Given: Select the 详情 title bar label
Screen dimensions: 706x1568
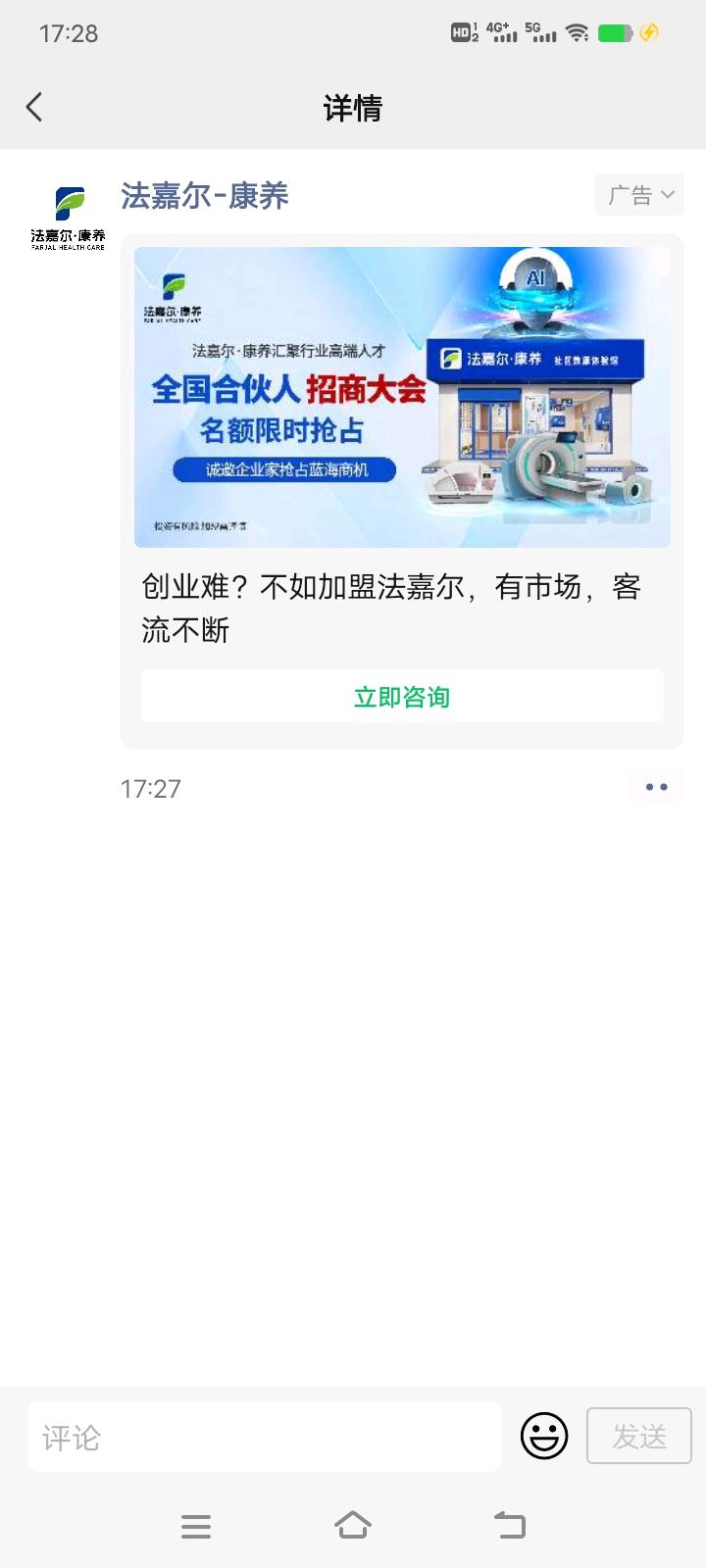Looking at the screenshot, I should 353,108.
